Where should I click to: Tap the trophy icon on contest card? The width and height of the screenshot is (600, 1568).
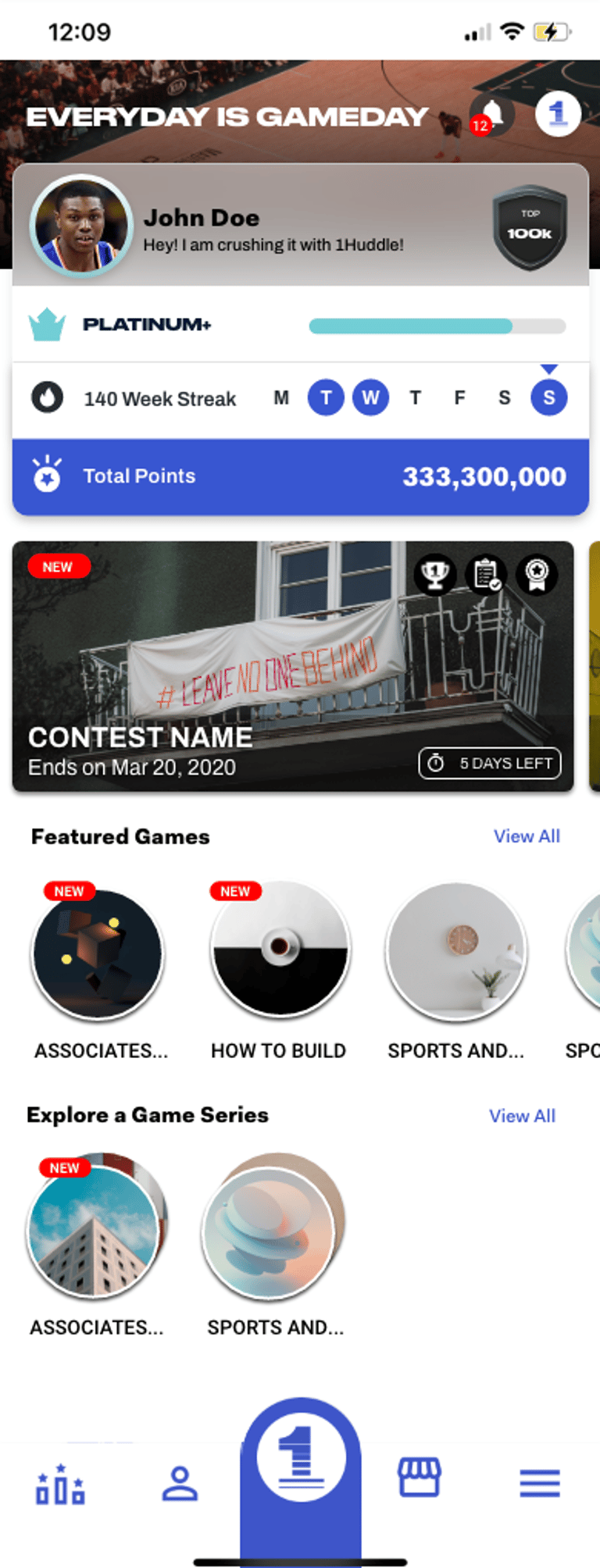point(435,576)
